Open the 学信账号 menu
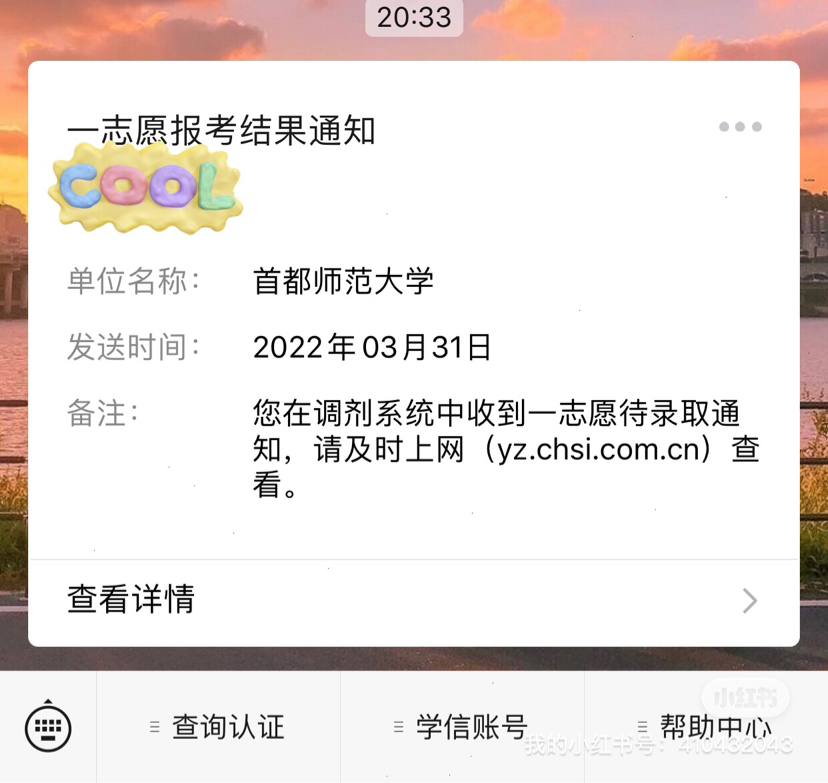828x783 pixels. (x=462, y=727)
